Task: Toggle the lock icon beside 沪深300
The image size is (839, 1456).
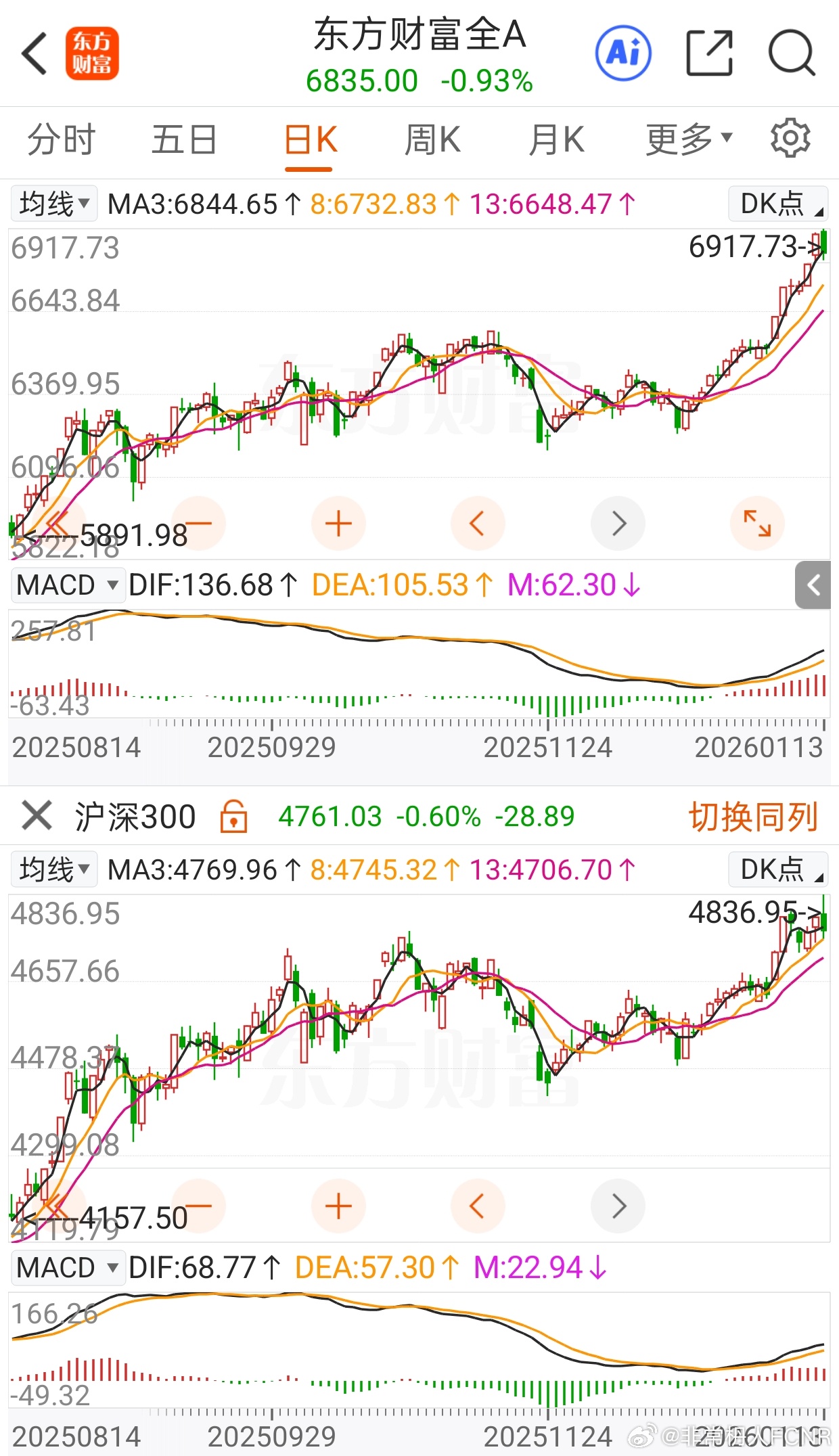Action: coord(233,816)
